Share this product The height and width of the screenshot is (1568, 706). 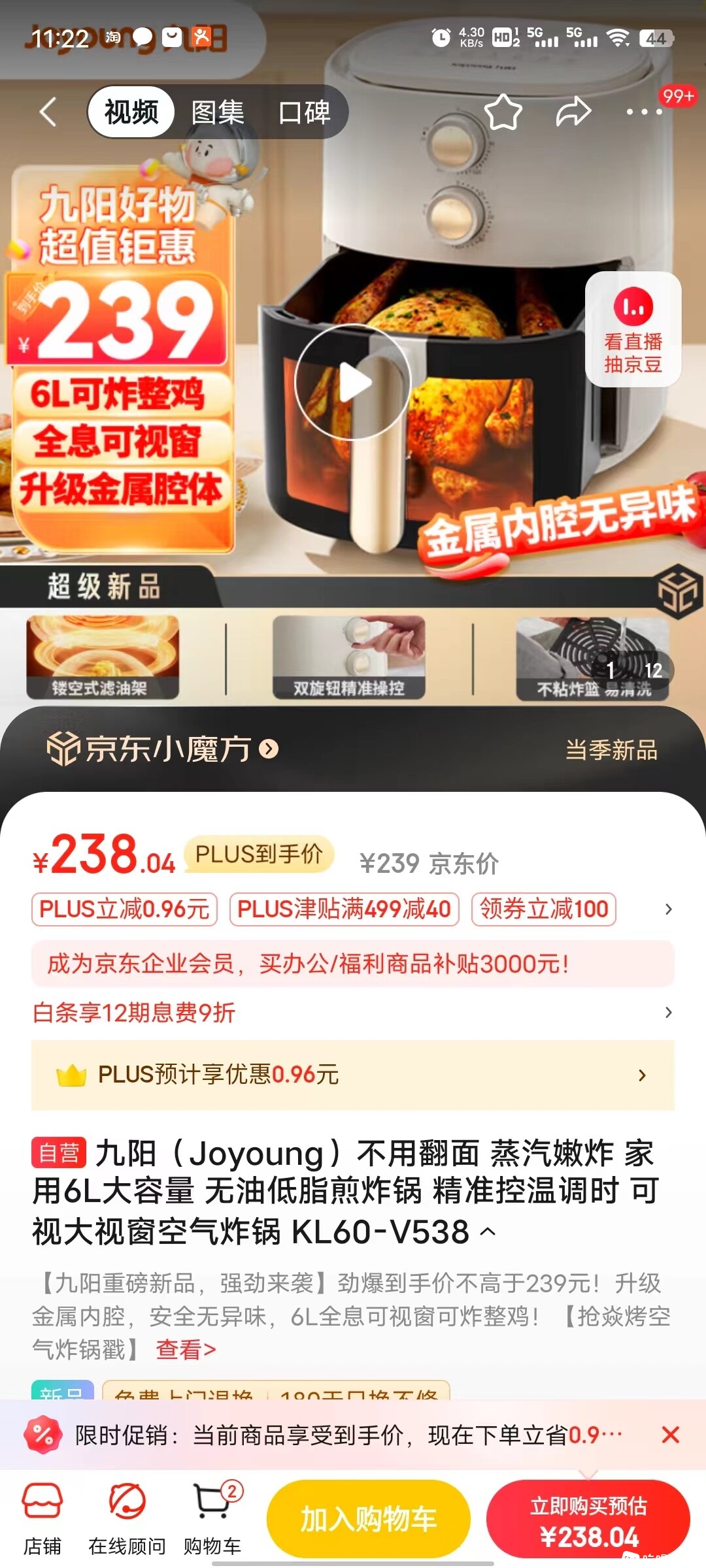pyautogui.click(x=573, y=112)
